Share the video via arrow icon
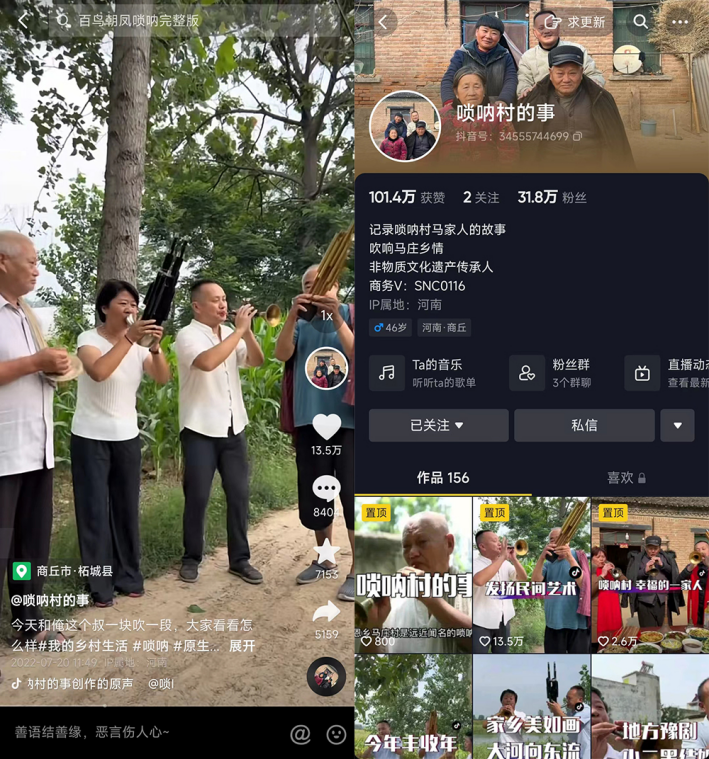This screenshot has width=709, height=759. click(x=326, y=612)
